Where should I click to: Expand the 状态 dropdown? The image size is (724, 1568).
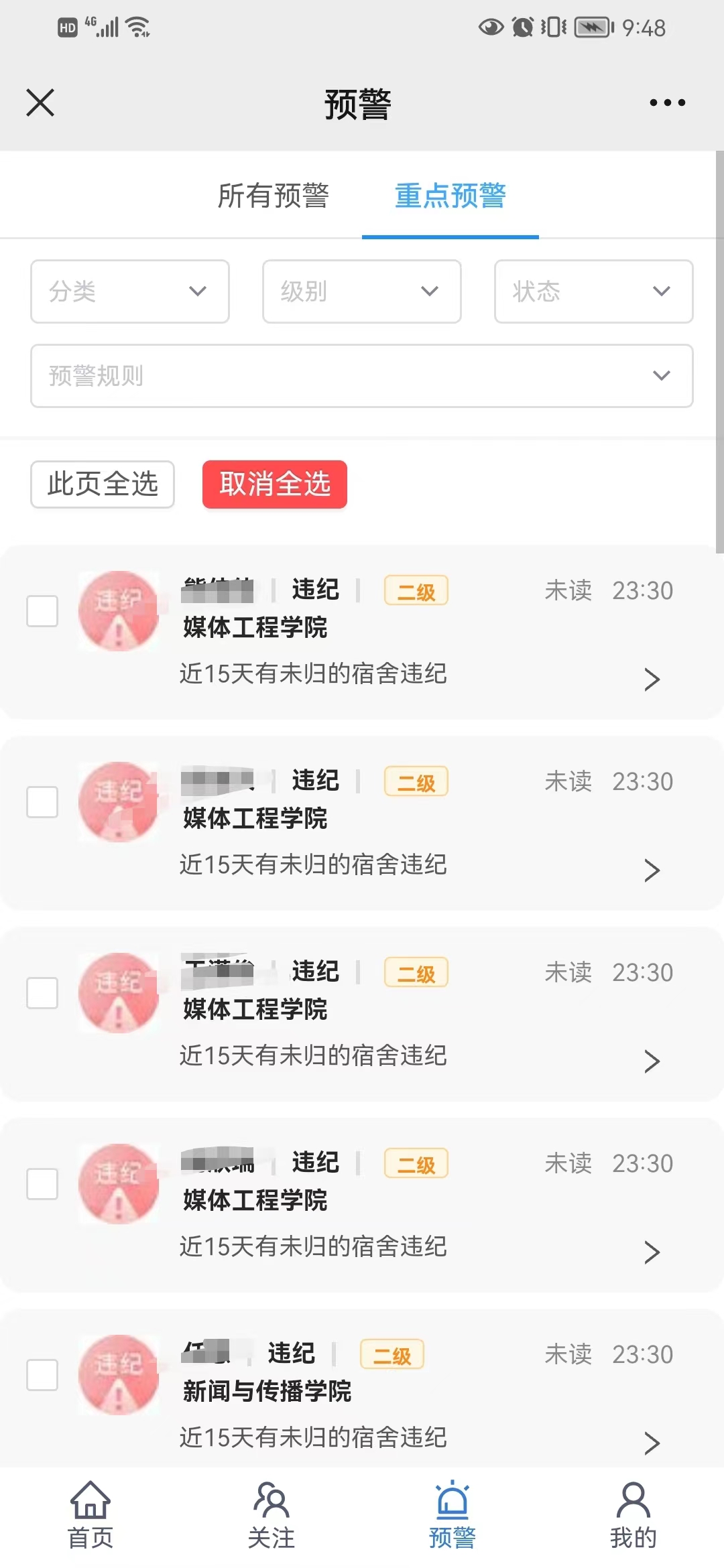[594, 291]
